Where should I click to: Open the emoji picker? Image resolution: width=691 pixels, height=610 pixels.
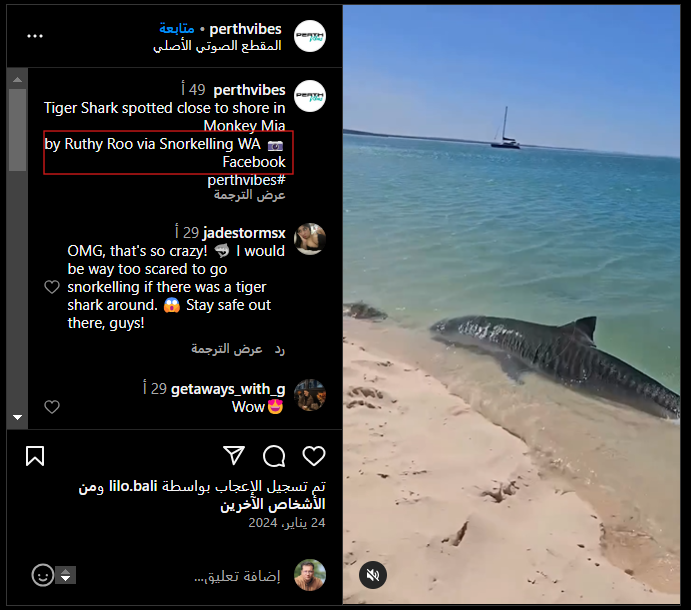pyautogui.click(x=43, y=575)
